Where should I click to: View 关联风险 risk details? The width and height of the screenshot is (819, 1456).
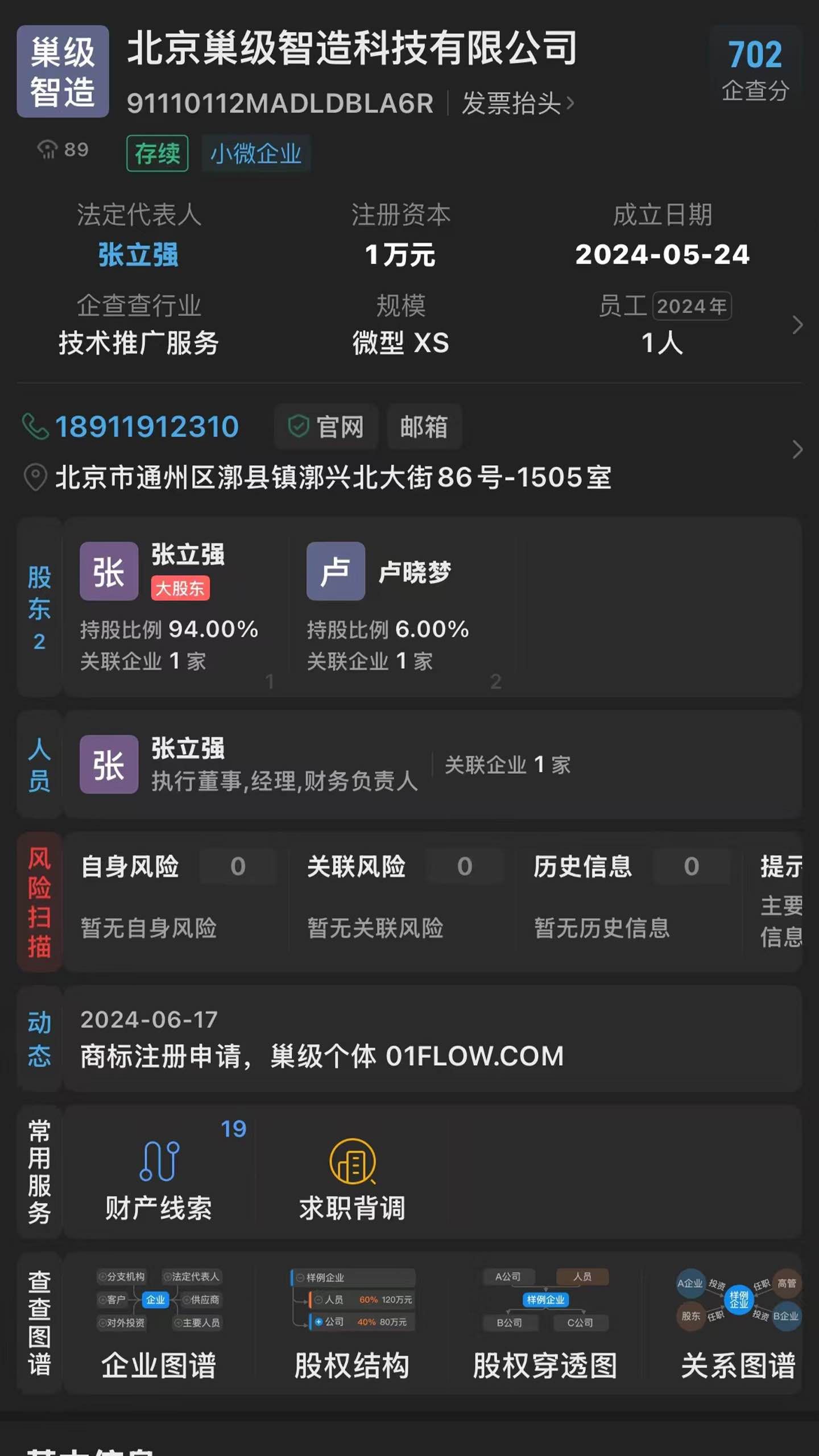pos(402,901)
